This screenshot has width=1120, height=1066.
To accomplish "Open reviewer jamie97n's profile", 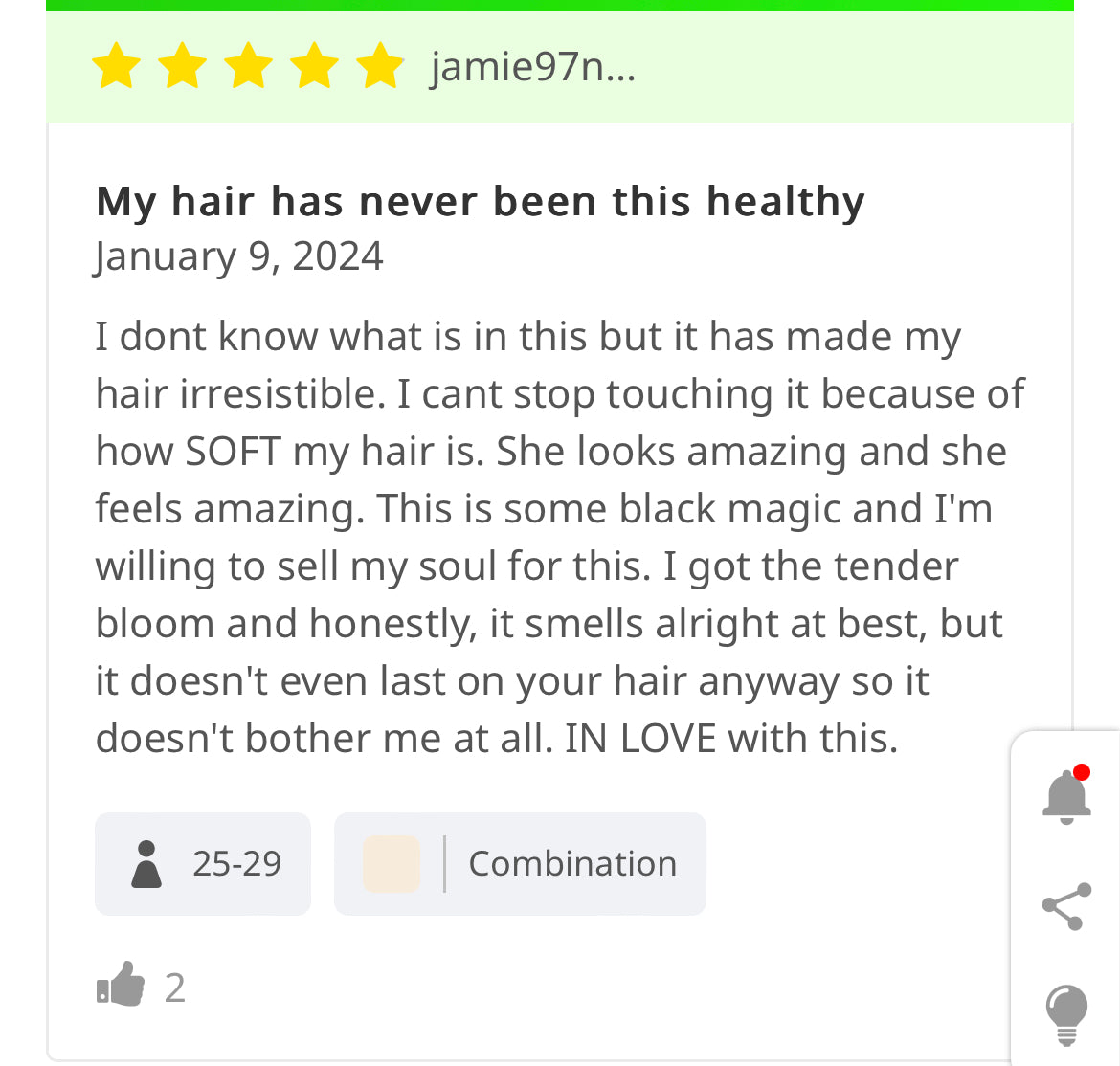I will [x=532, y=67].
